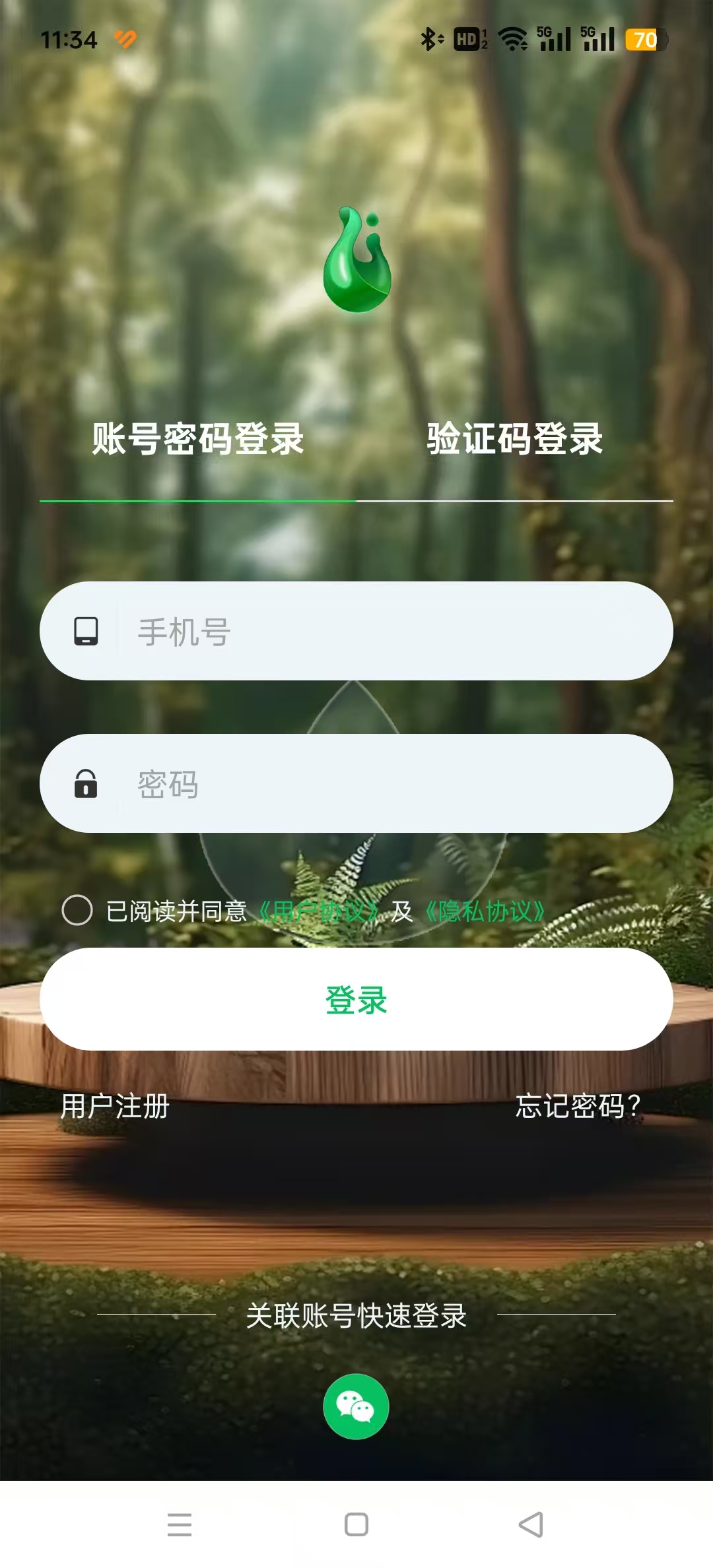Open the 《用户协议》 link
Image resolution: width=713 pixels, height=1568 pixels.
coord(318,911)
